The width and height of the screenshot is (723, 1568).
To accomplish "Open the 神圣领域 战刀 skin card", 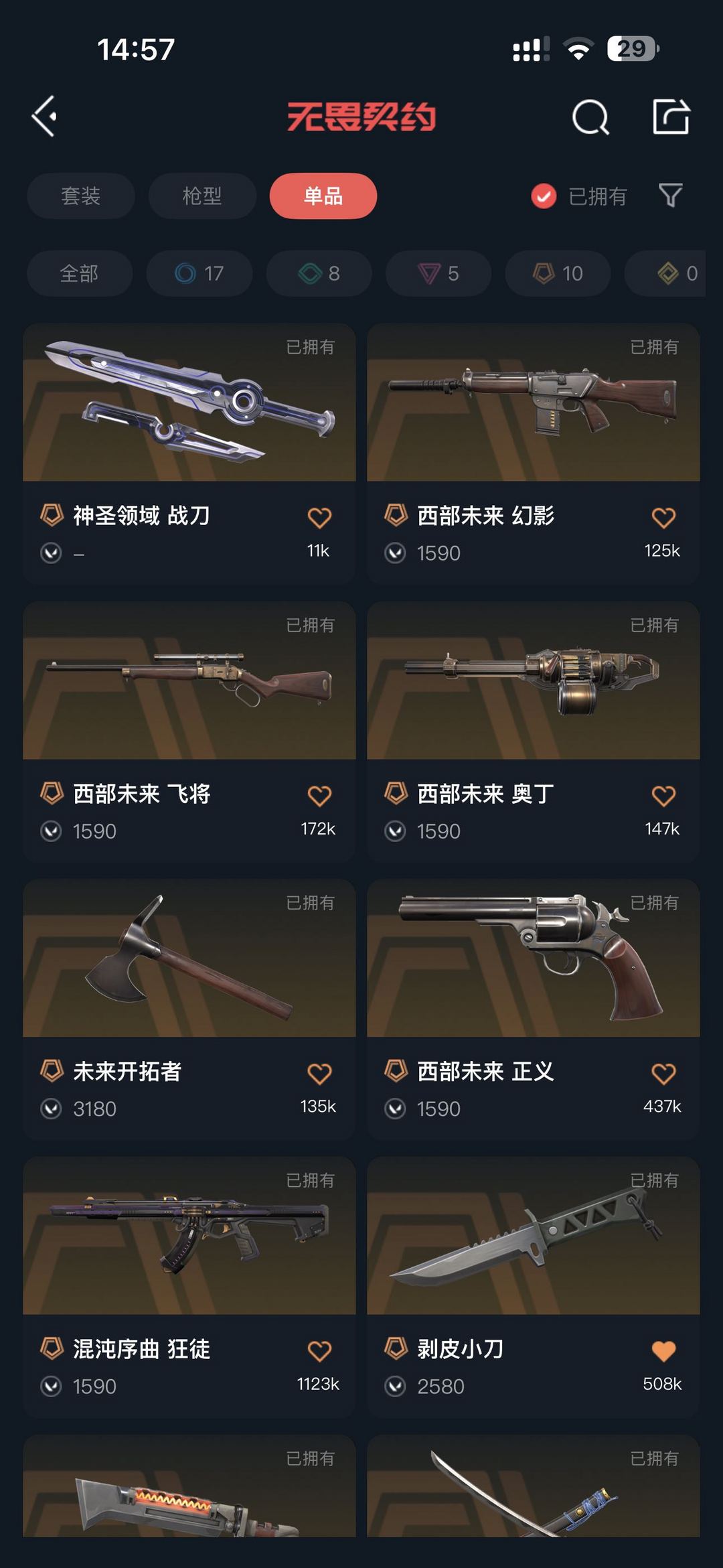I will (189, 453).
